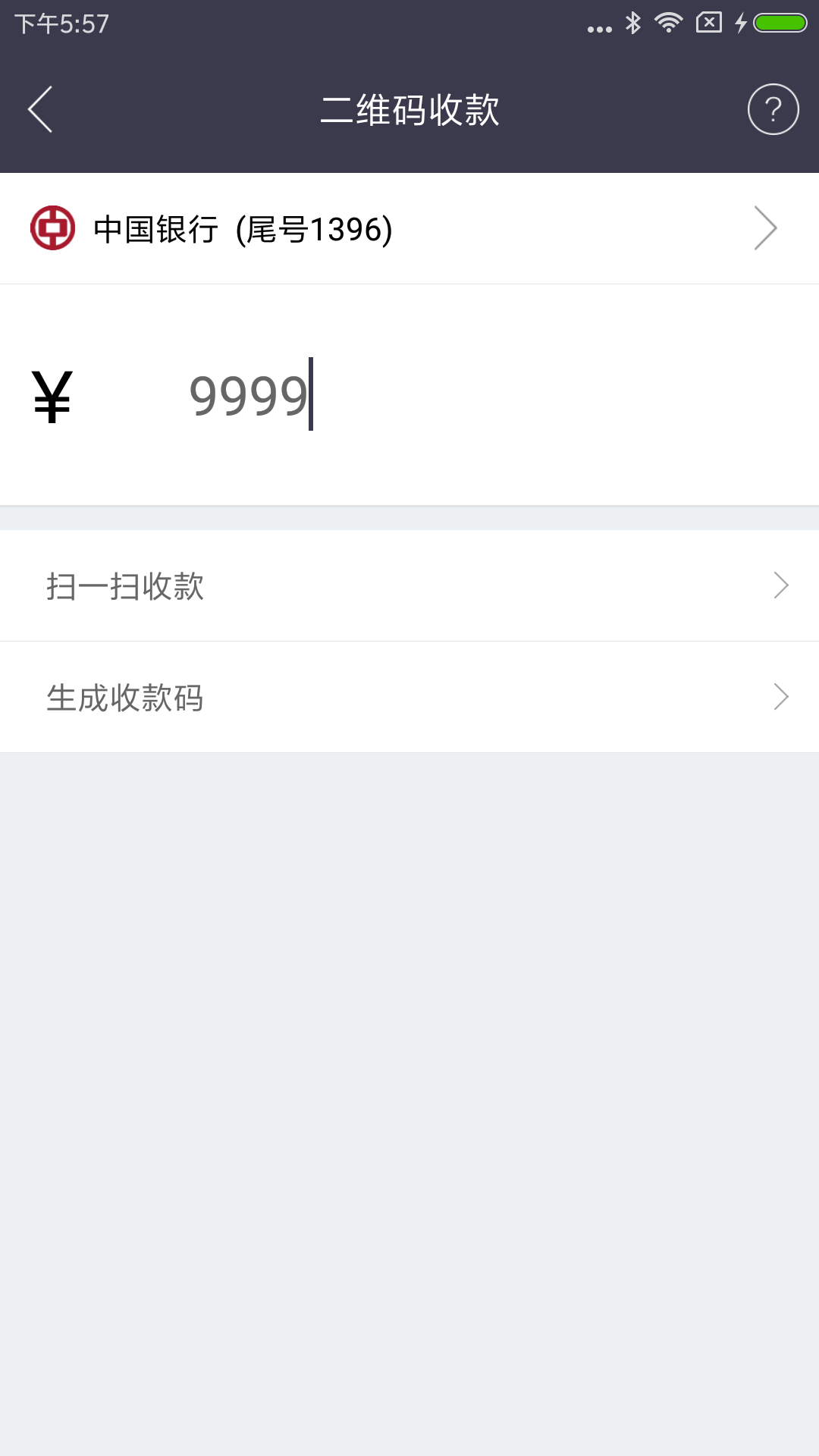Viewport: 819px width, 1456px height.
Task: Click the SIM card error status icon
Action: click(709, 24)
